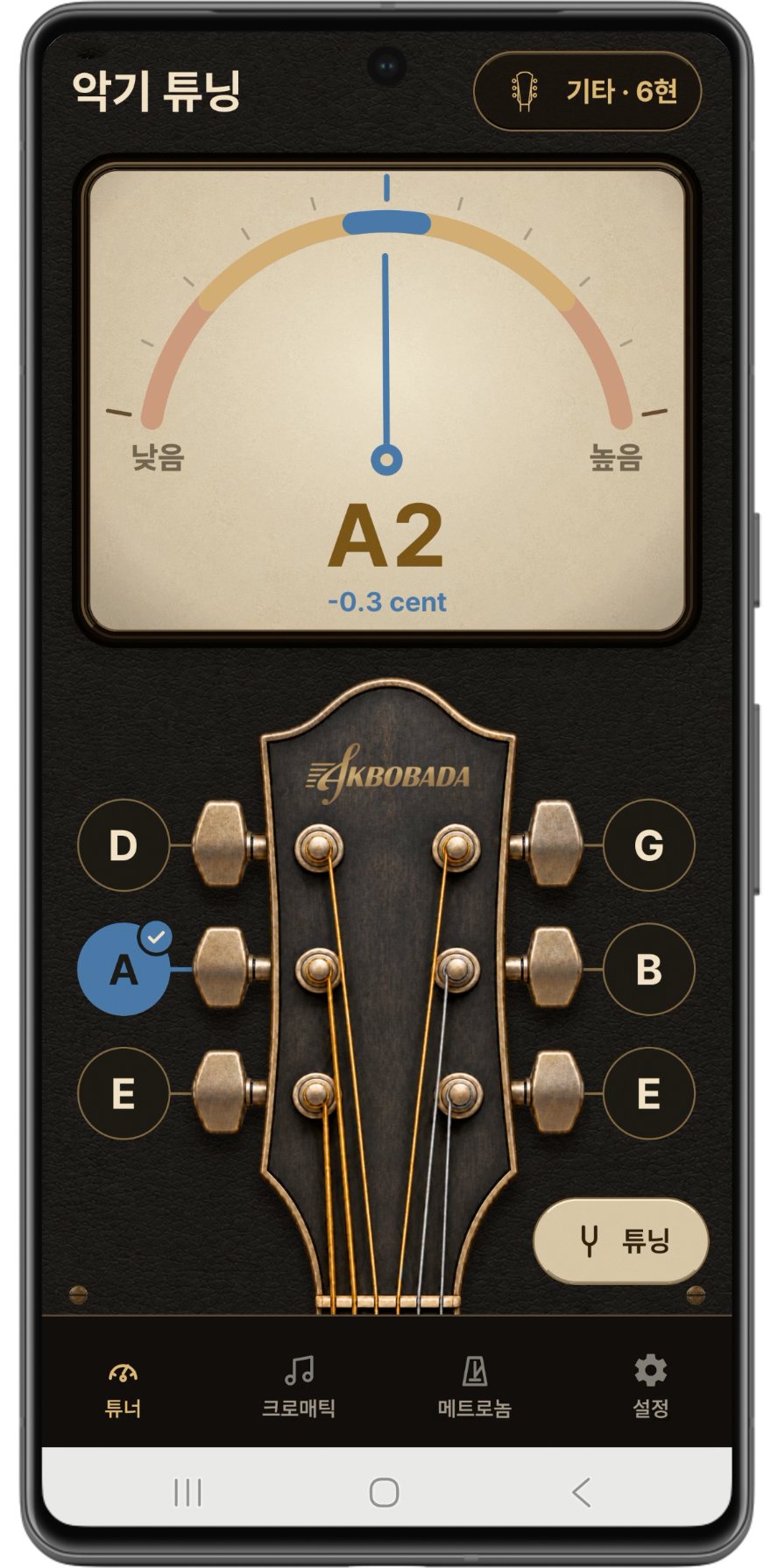Open the 기타 · 6현 instrument selector
The image size is (778, 1568).
[x=587, y=91]
